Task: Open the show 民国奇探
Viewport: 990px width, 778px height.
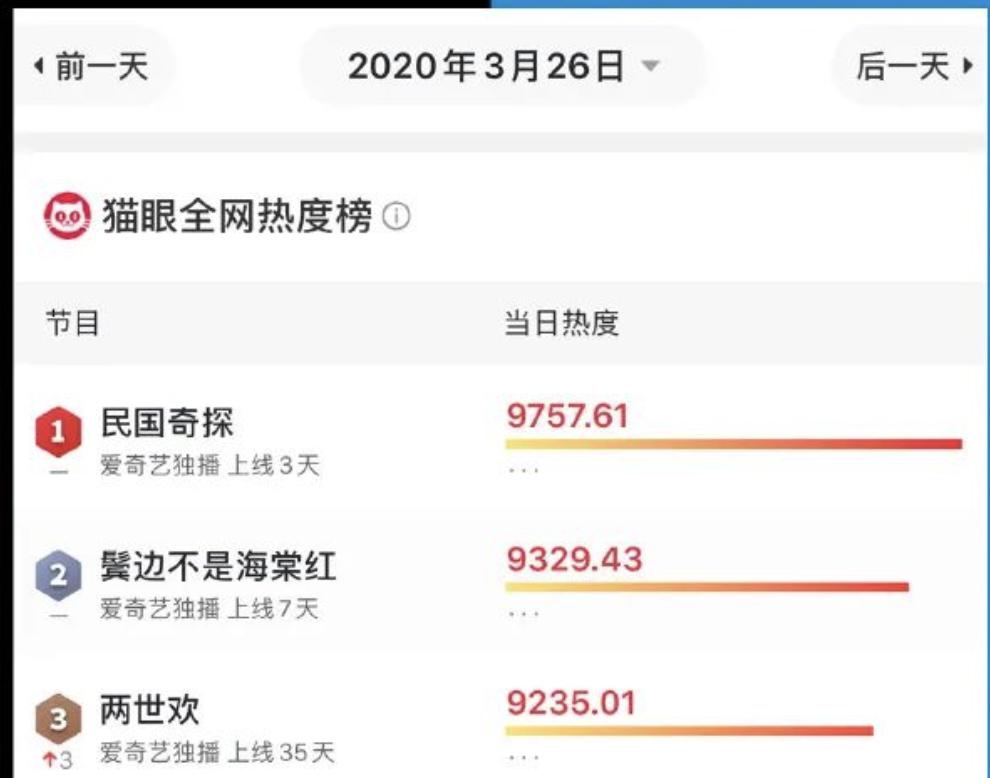Action: [167, 423]
